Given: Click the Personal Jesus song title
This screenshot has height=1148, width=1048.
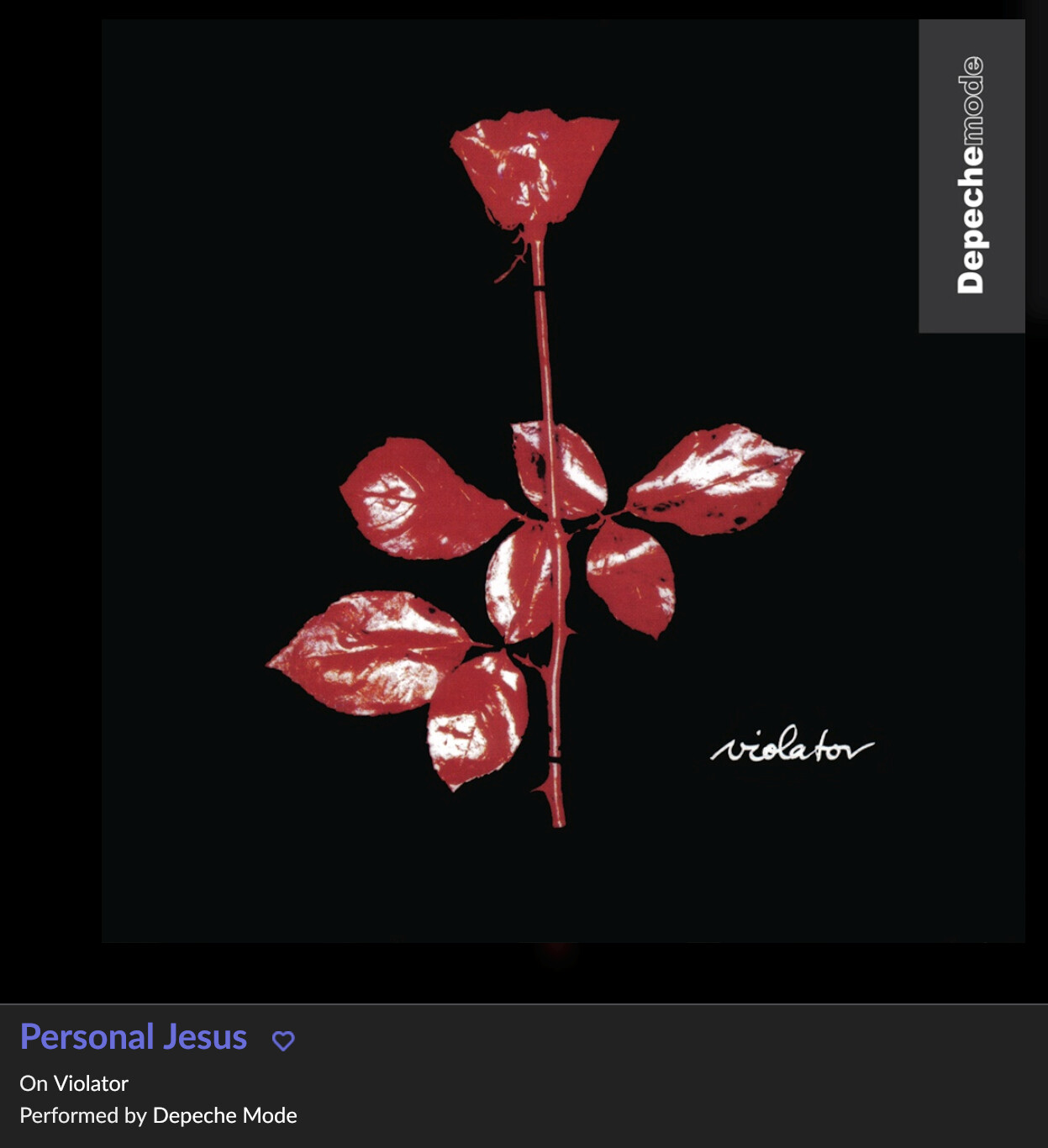Looking at the screenshot, I should [x=134, y=1037].
